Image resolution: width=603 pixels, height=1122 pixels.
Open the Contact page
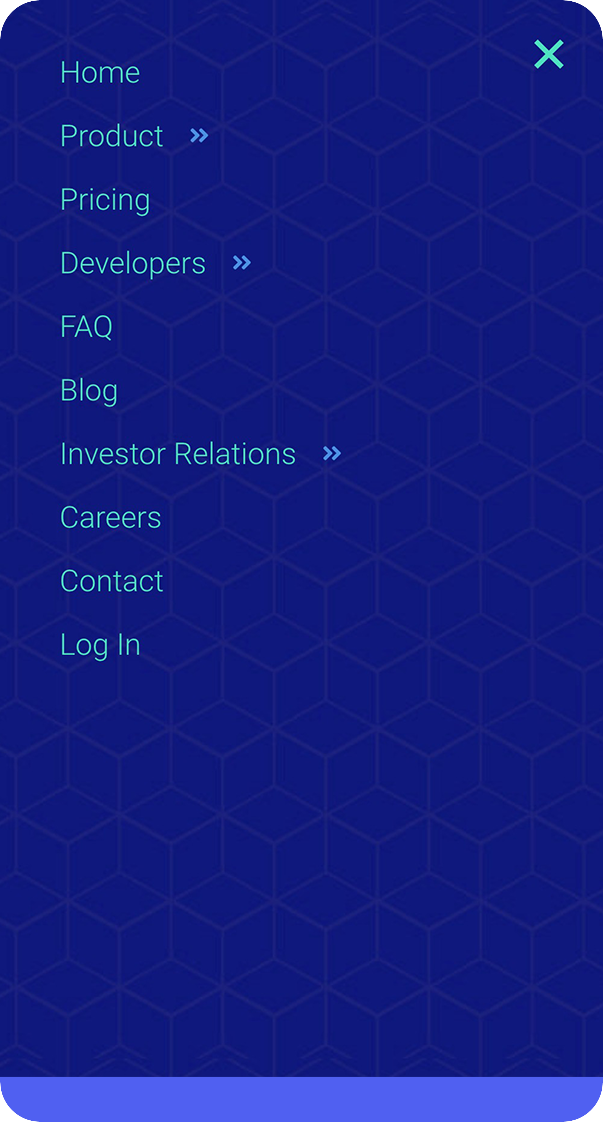(x=112, y=581)
